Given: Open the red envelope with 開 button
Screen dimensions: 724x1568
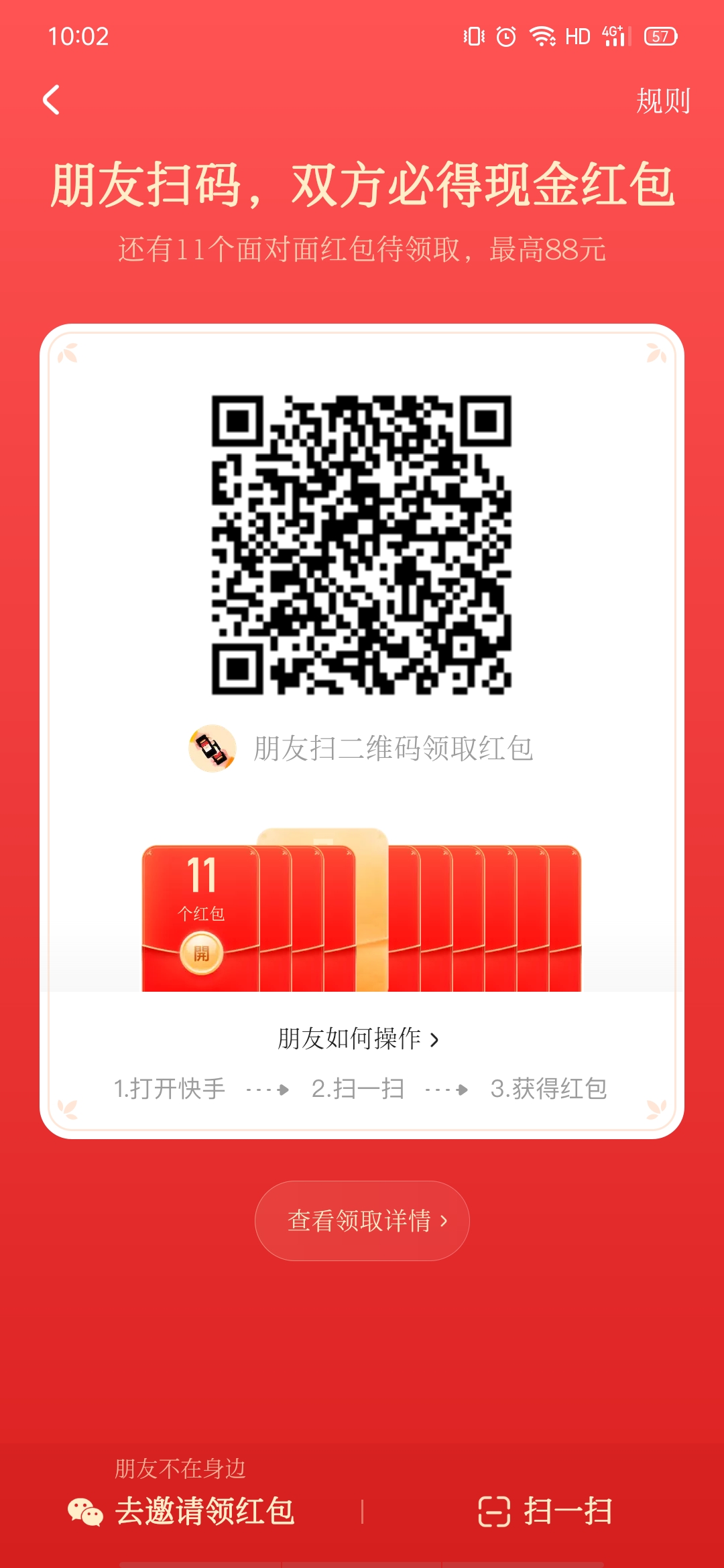Looking at the screenshot, I should 201,954.
